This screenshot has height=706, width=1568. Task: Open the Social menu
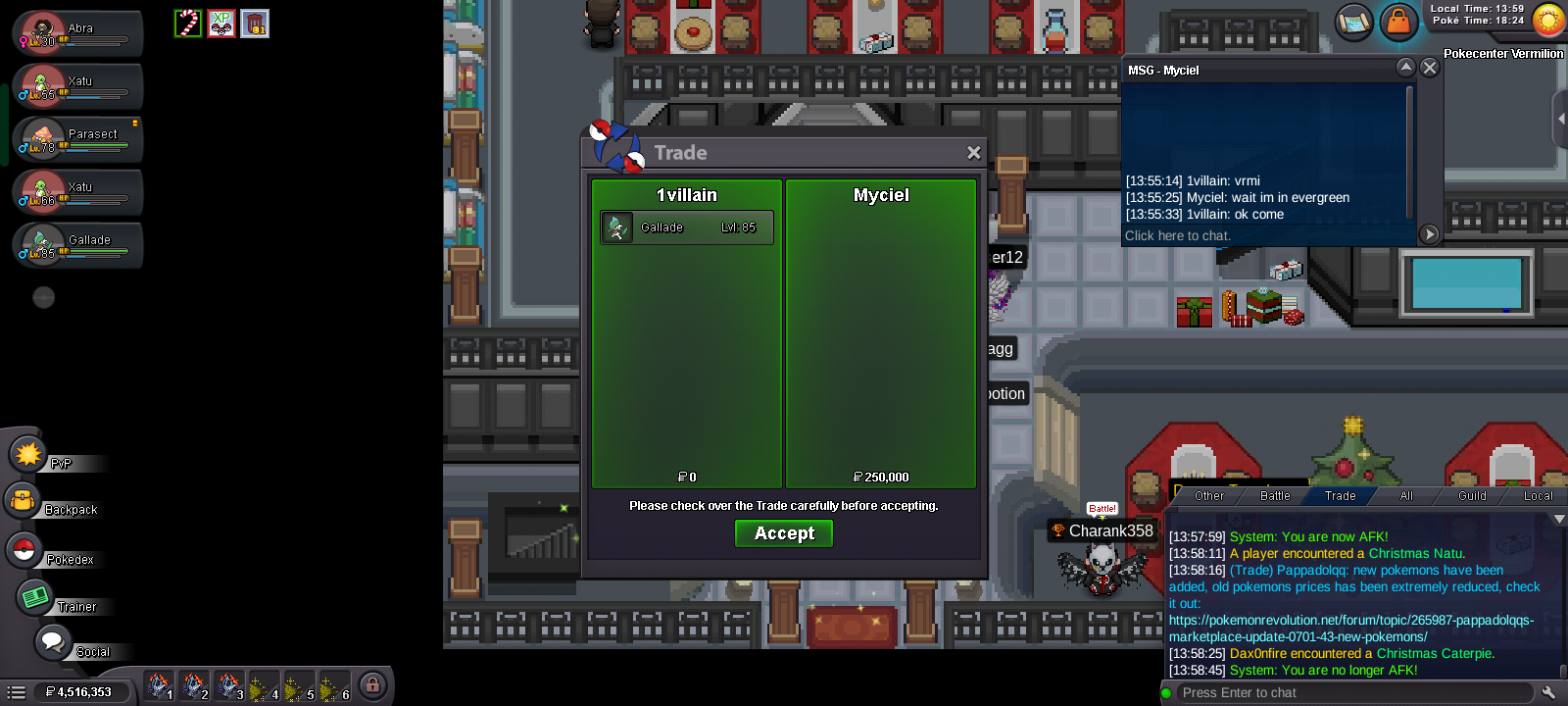pyautogui.click(x=53, y=642)
